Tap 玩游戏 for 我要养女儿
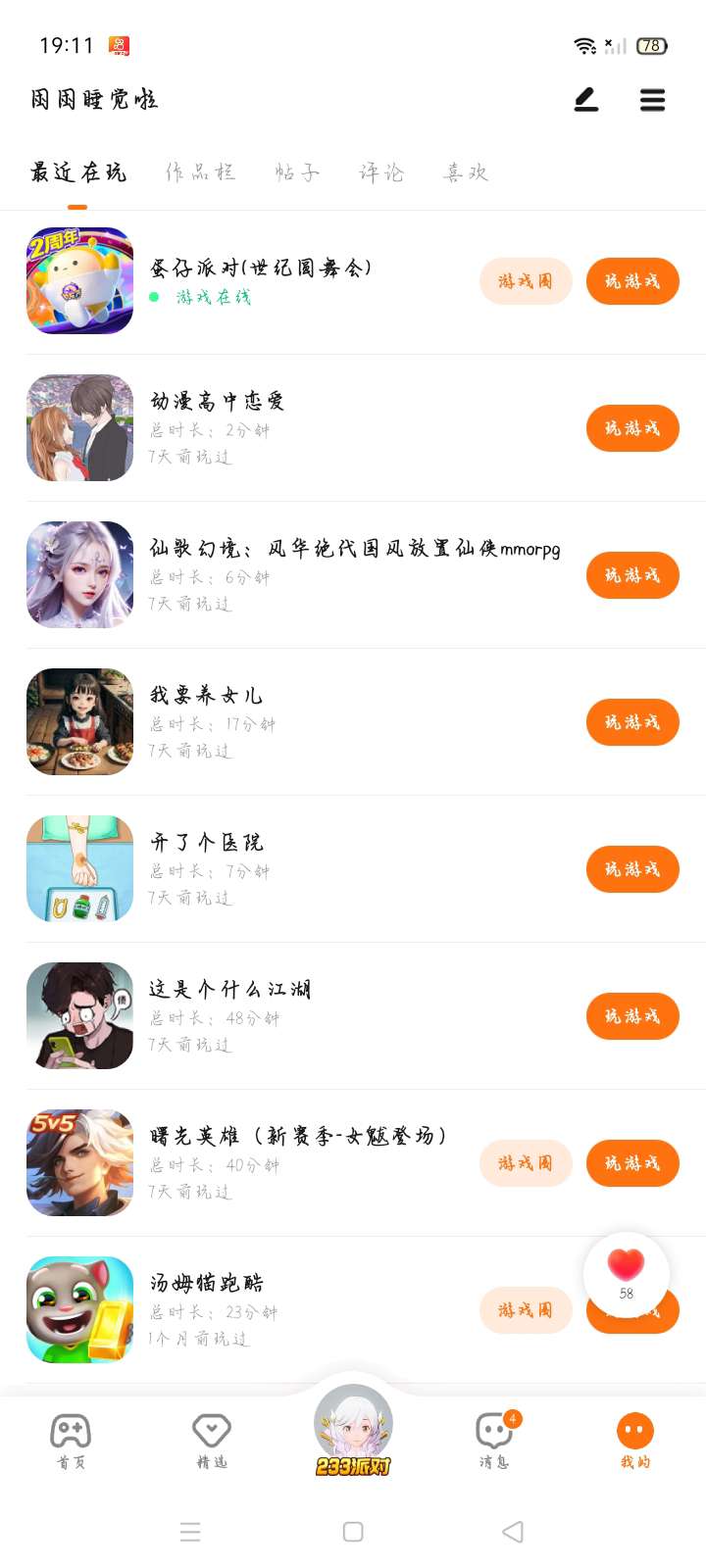The width and height of the screenshot is (706, 1568). pos(632,722)
